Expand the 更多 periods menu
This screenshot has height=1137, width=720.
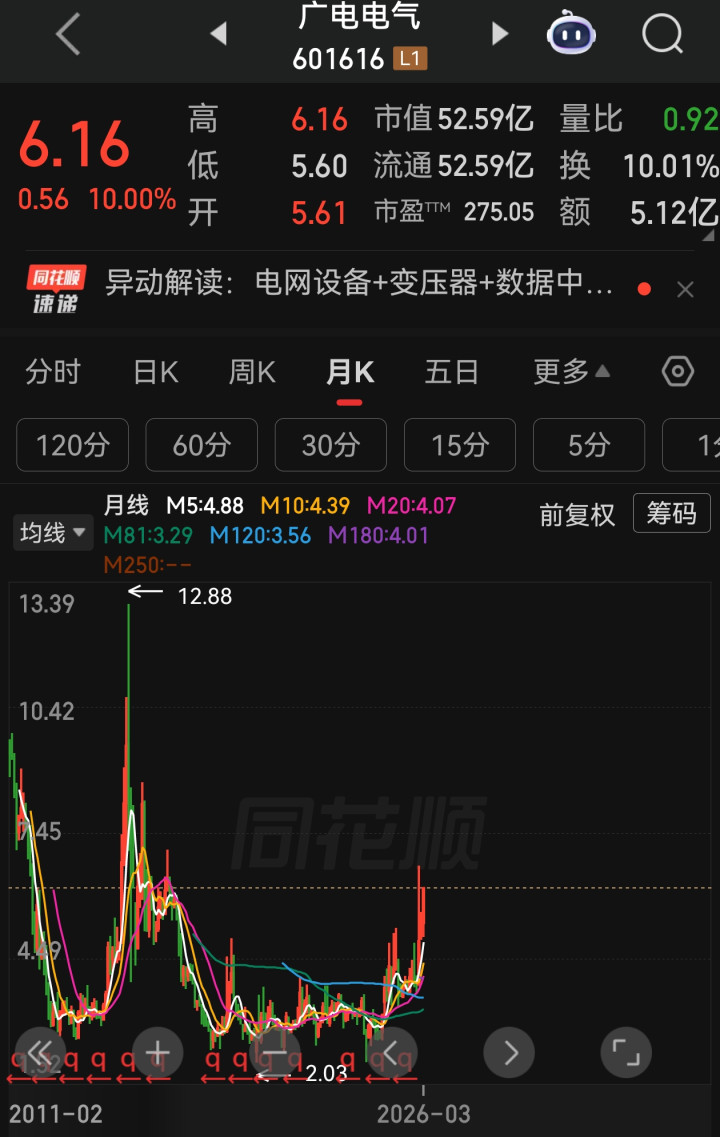(571, 371)
